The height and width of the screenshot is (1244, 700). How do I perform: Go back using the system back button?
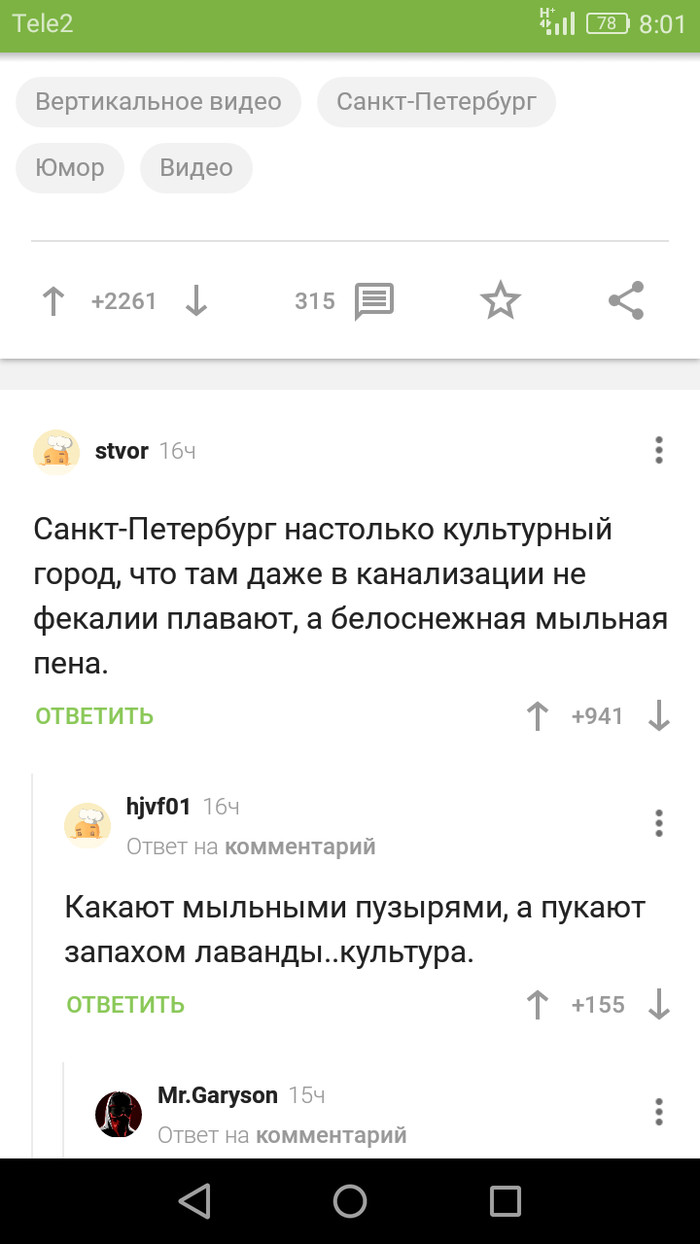194,1200
